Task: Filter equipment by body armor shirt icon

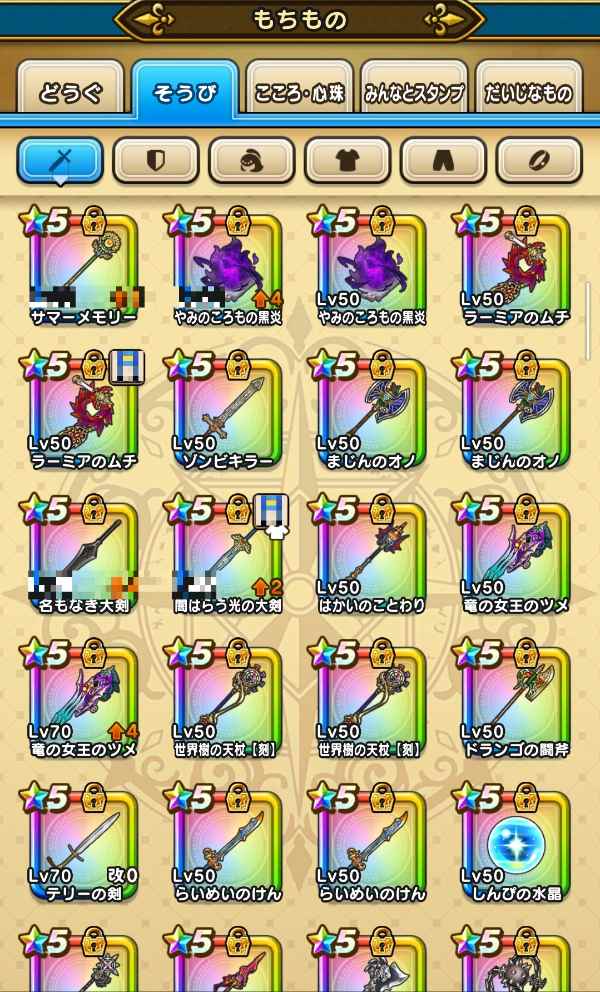Action: [x=347, y=160]
